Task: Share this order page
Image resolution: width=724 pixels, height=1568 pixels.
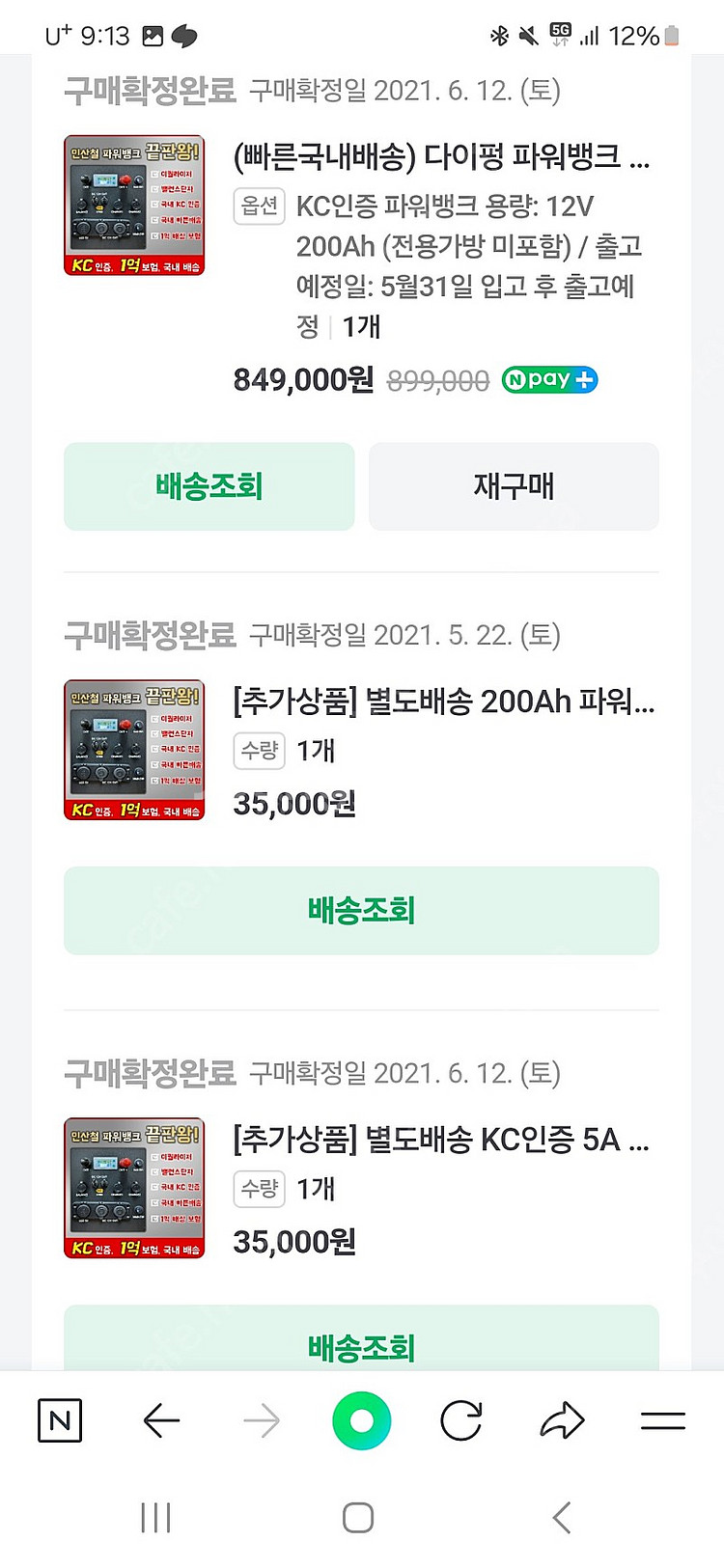Action: (562, 1420)
